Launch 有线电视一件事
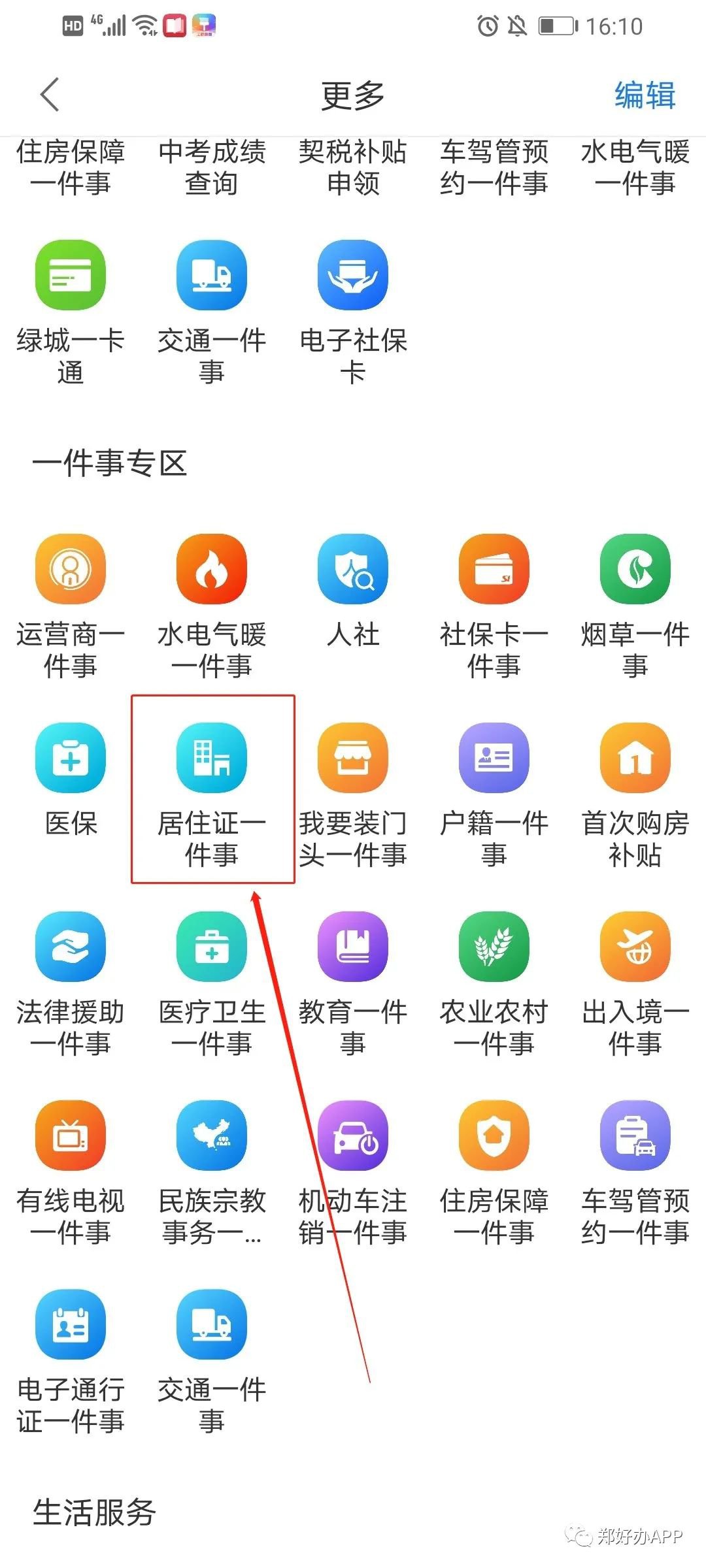 click(71, 1135)
